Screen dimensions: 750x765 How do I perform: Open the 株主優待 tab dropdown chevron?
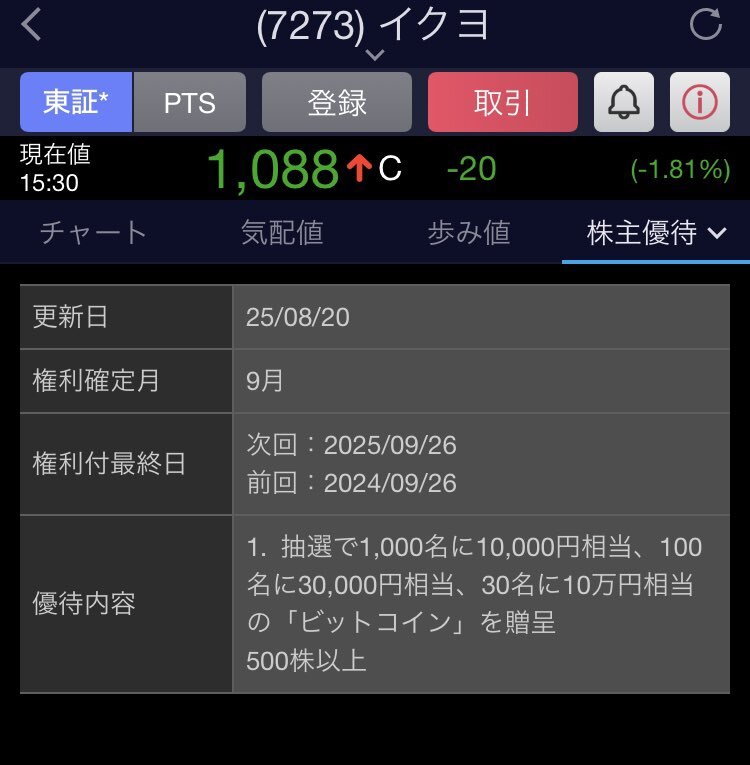click(716, 233)
